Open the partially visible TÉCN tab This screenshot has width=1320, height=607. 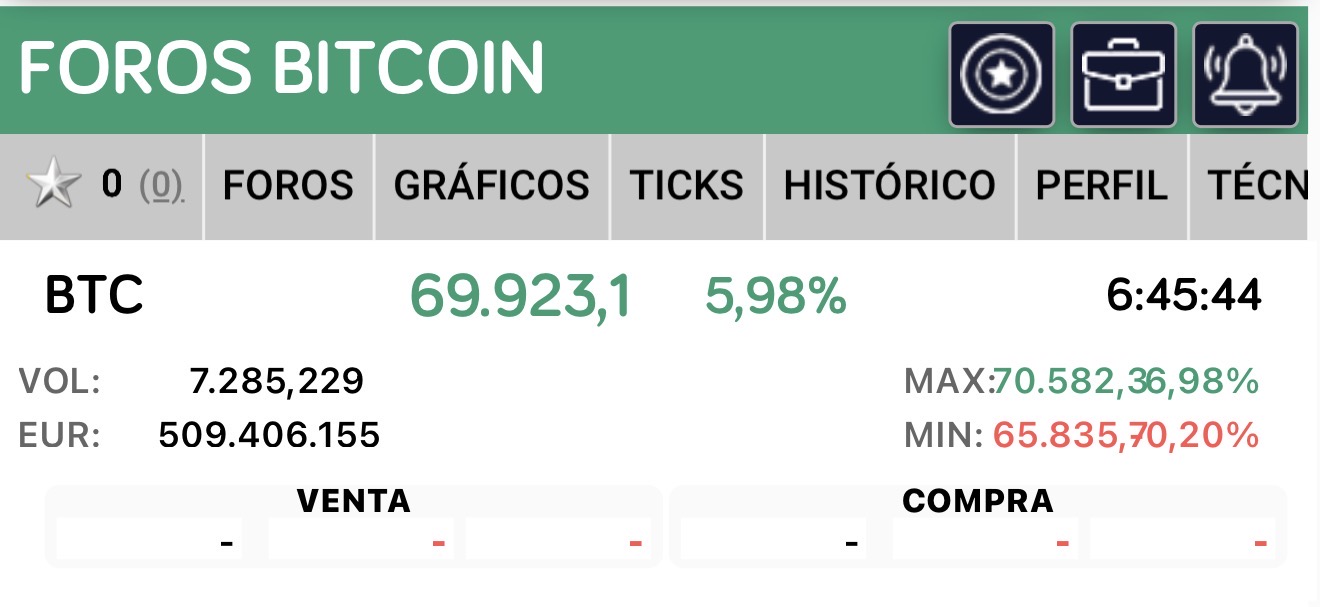(x=1256, y=186)
